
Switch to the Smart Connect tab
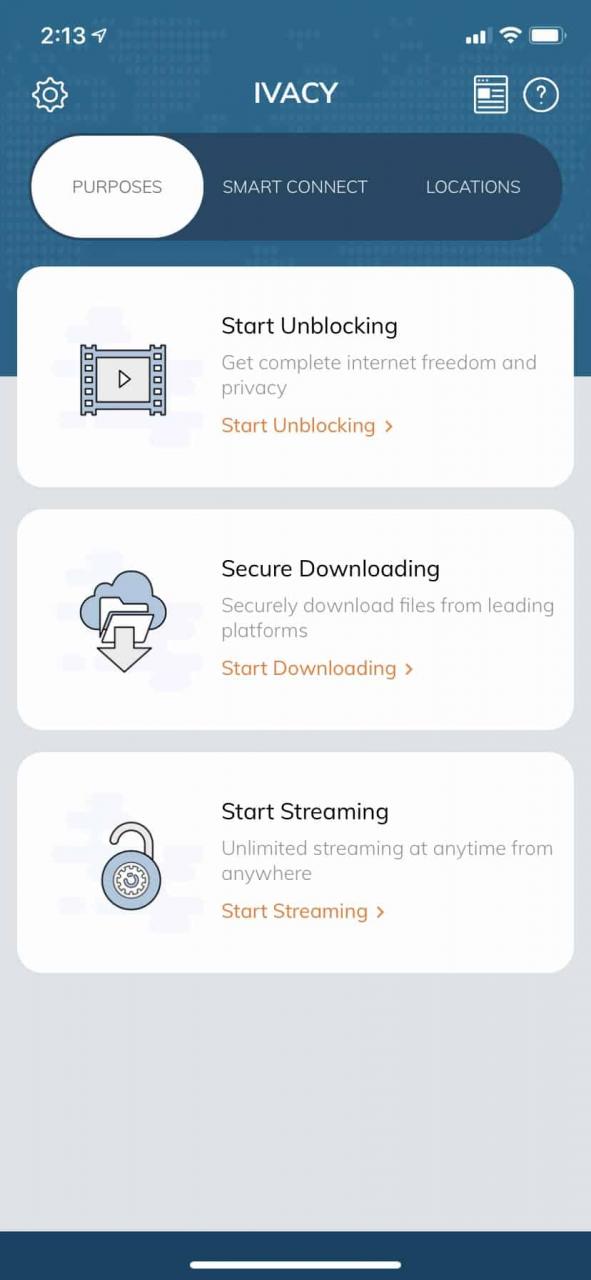(295, 187)
